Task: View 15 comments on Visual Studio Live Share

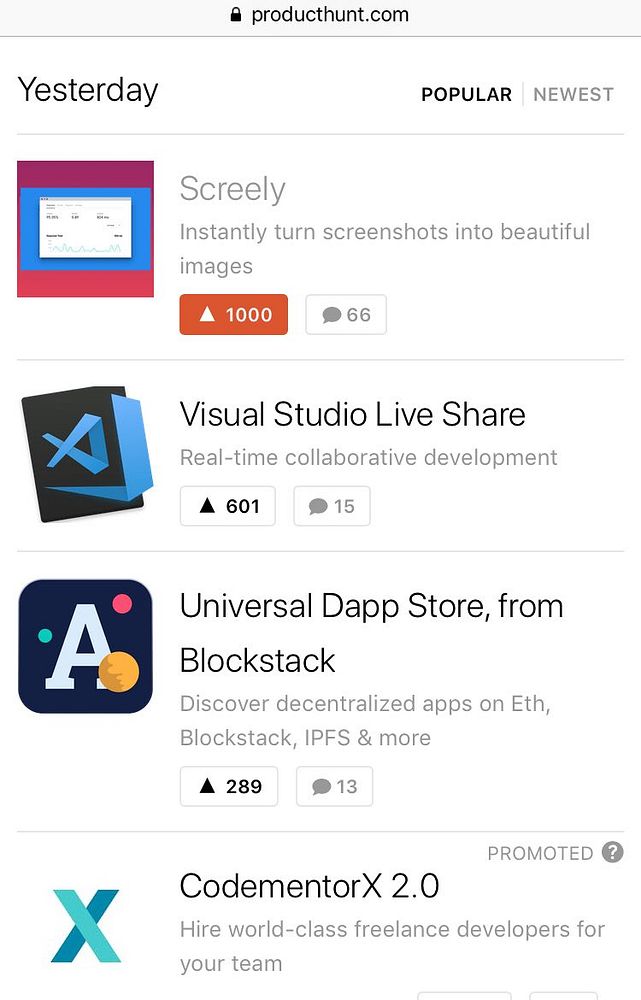Action: (332, 506)
